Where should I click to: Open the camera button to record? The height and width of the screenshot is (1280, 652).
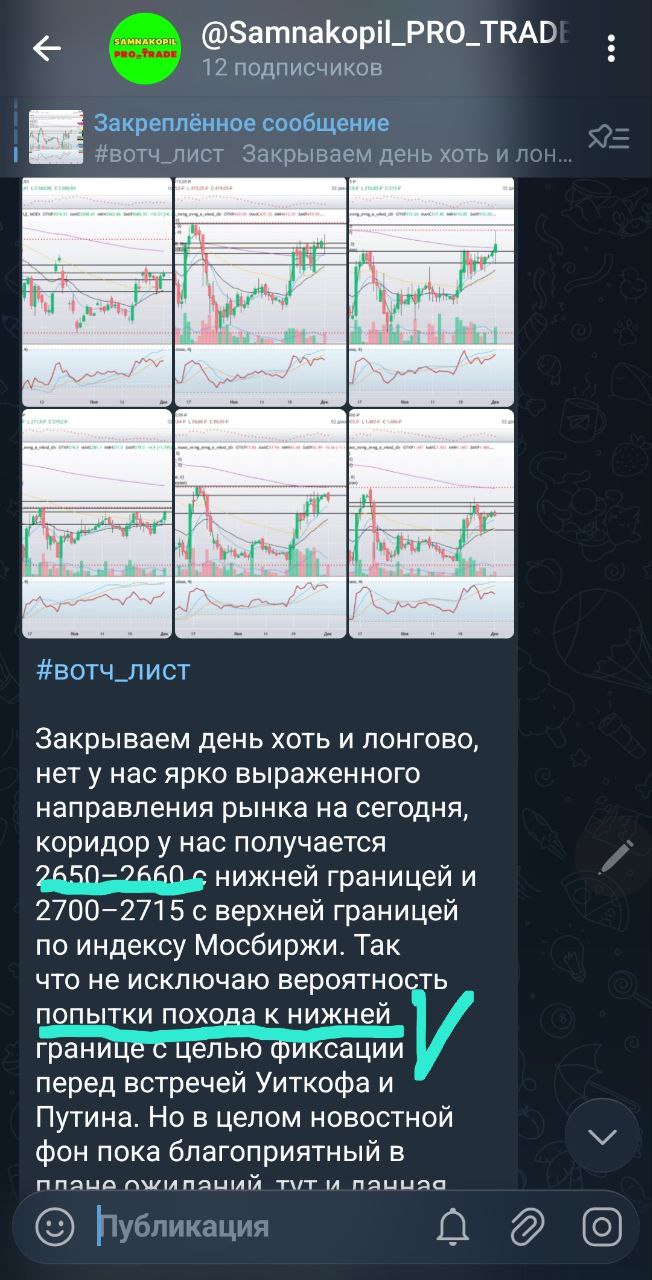pos(602,1226)
